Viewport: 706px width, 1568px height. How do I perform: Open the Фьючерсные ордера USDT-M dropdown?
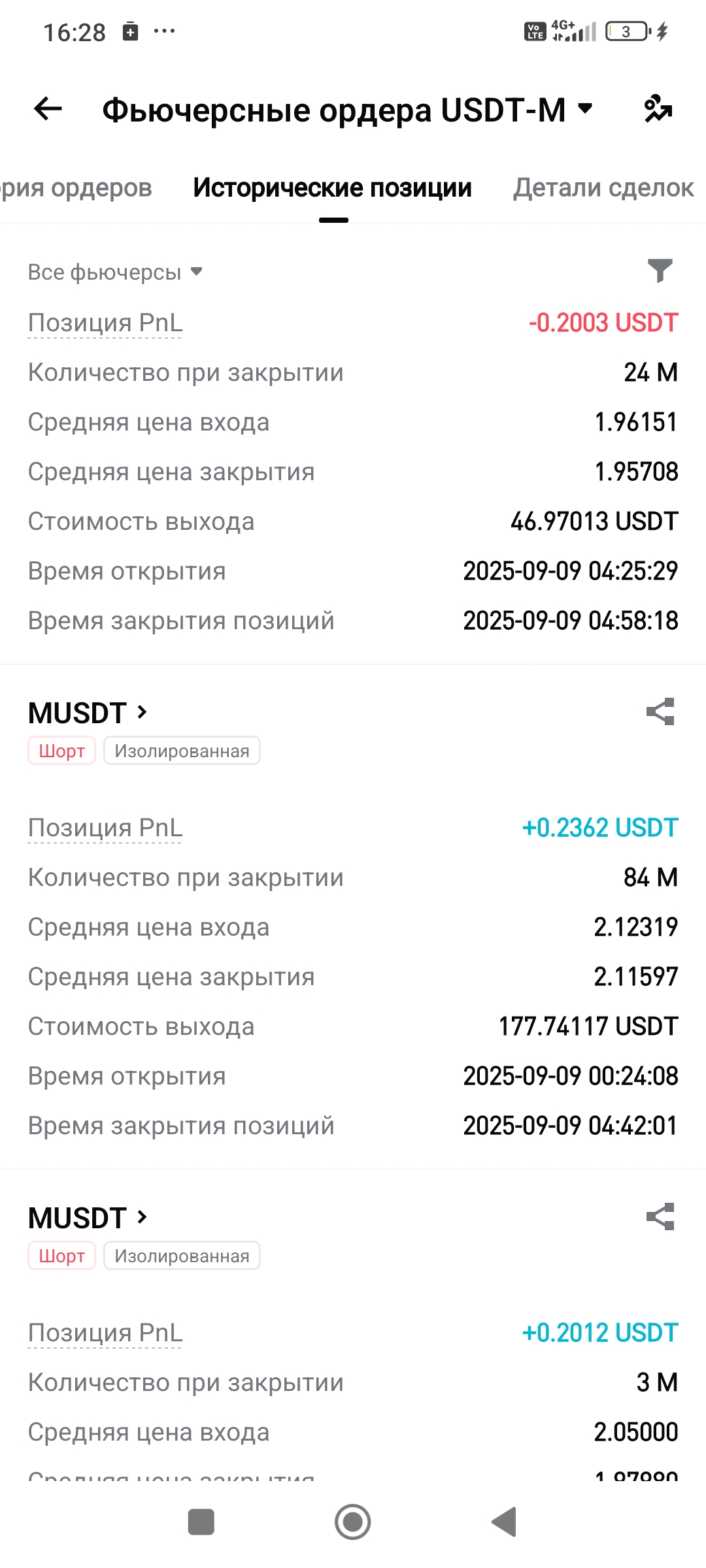(x=347, y=110)
